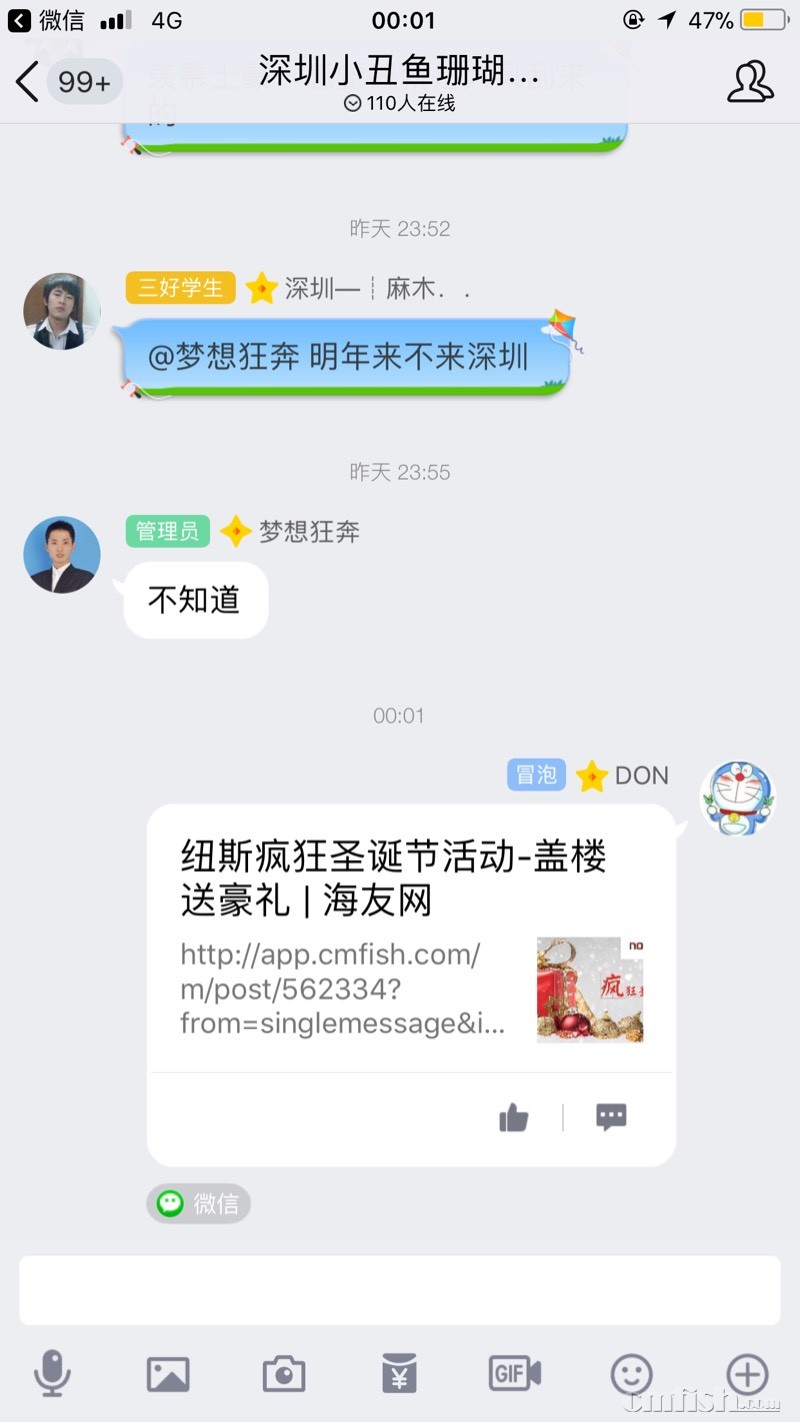
Task: Open the 纽斯疯狂圣诞节活动 shared link card
Action: [410, 940]
